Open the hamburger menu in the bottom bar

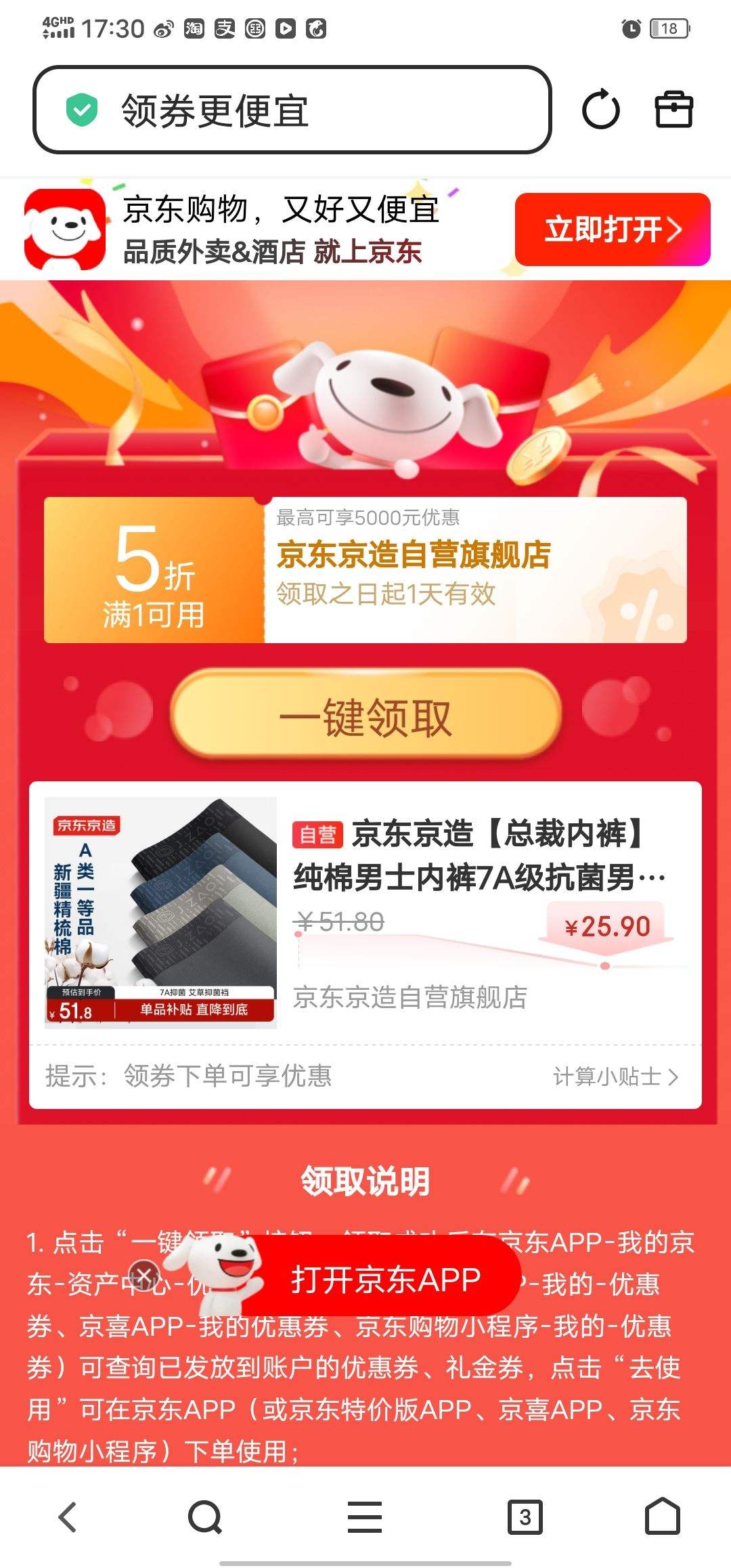(365, 1517)
